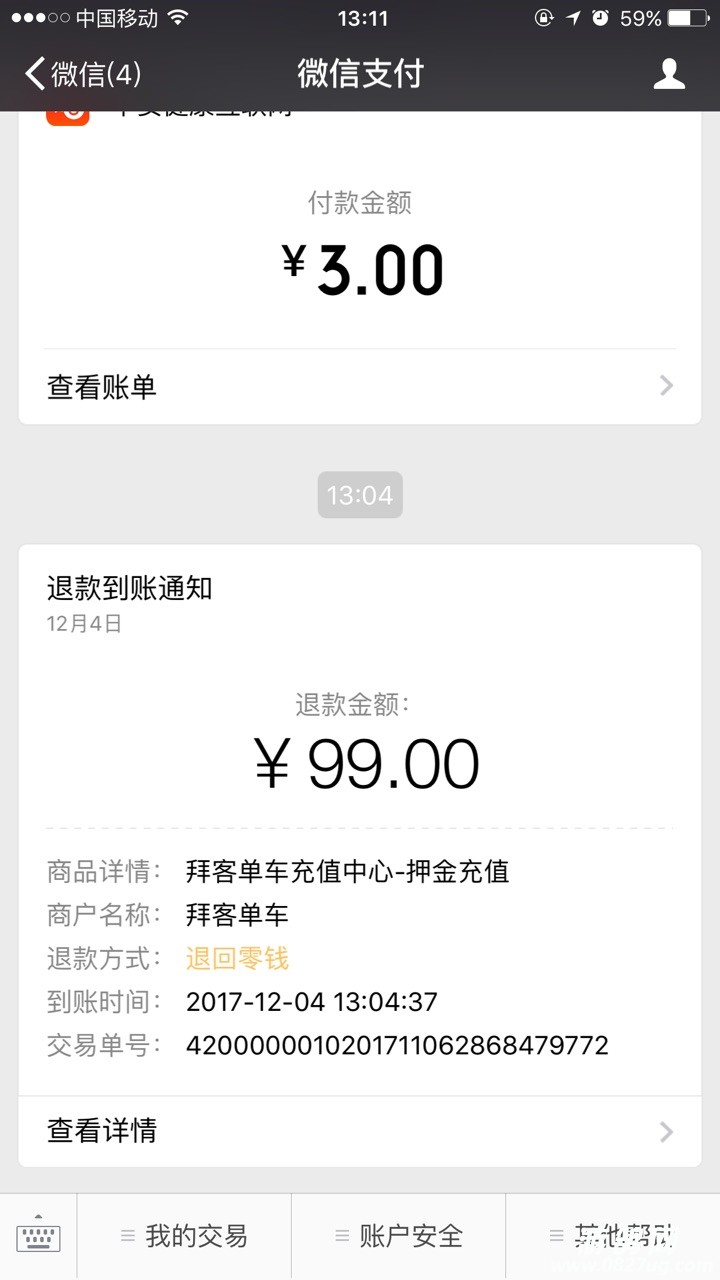The image size is (720, 1280).
Task: Open 查看详情 for the ¥99.00 refund
Action: [x=360, y=1131]
